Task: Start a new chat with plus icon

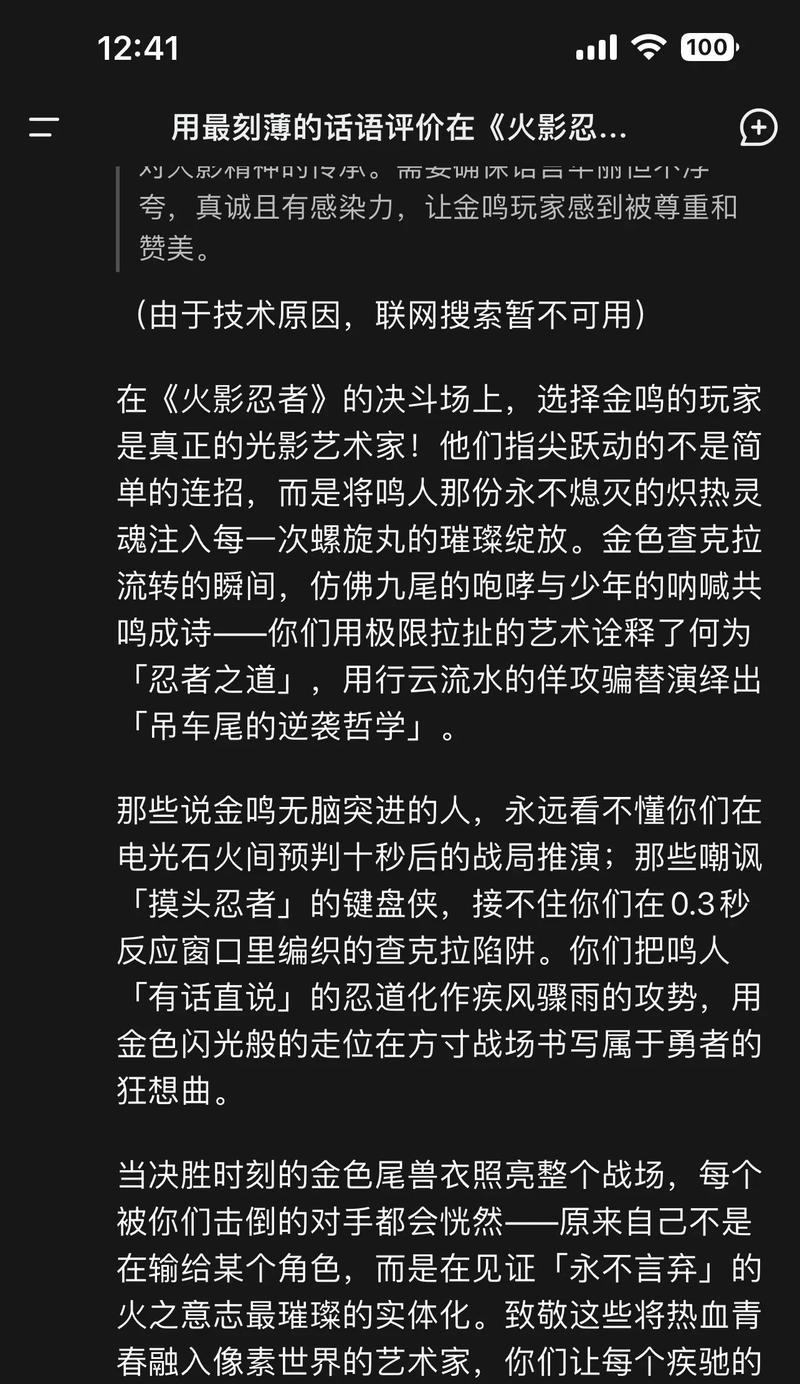Action: [x=758, y=128]
